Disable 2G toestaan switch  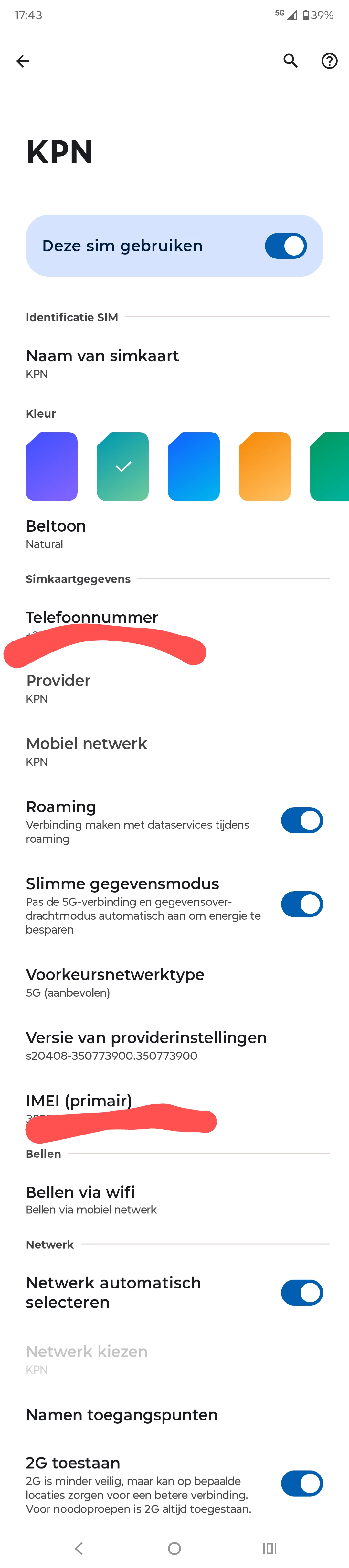301,1483
